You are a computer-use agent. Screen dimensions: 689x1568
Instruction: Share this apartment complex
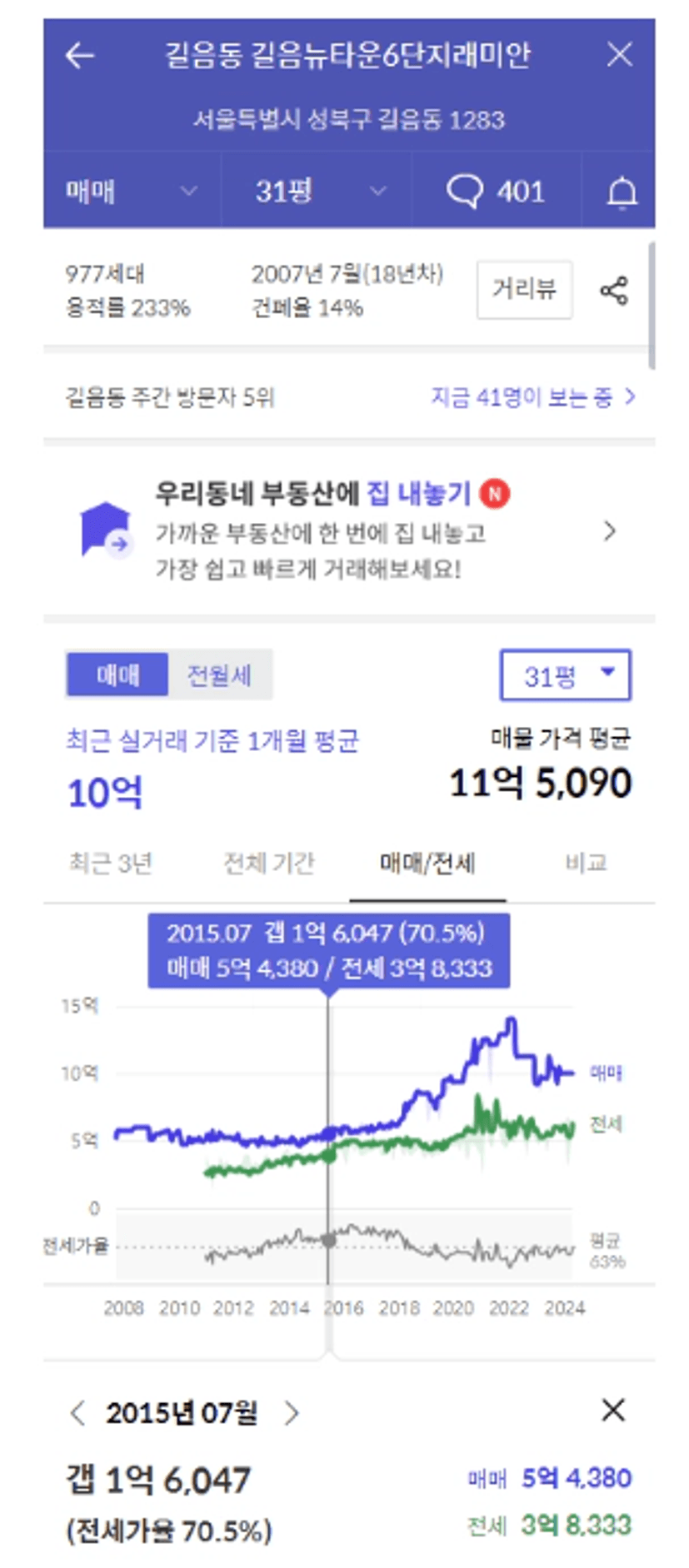coord(614,291)
